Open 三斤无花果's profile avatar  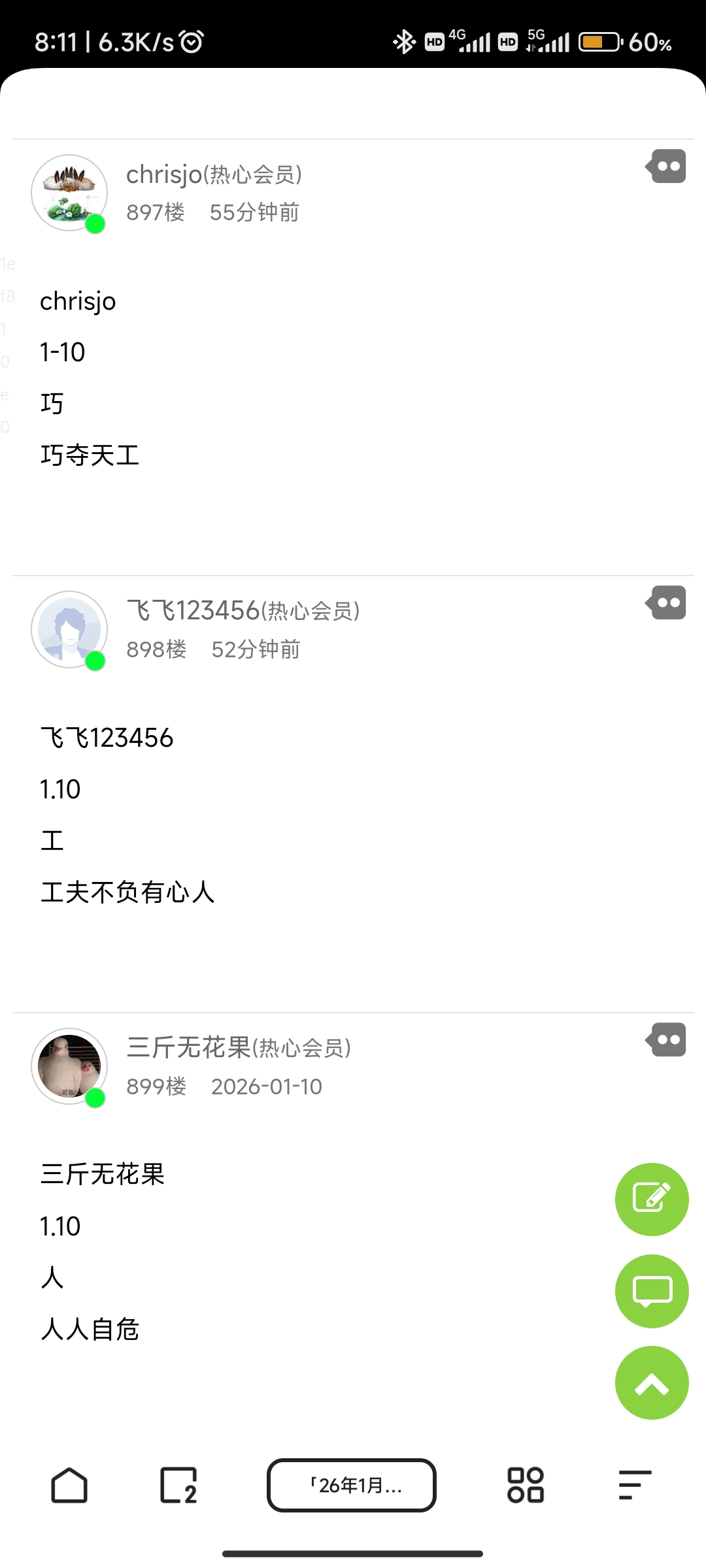[x=69, y=1066]
